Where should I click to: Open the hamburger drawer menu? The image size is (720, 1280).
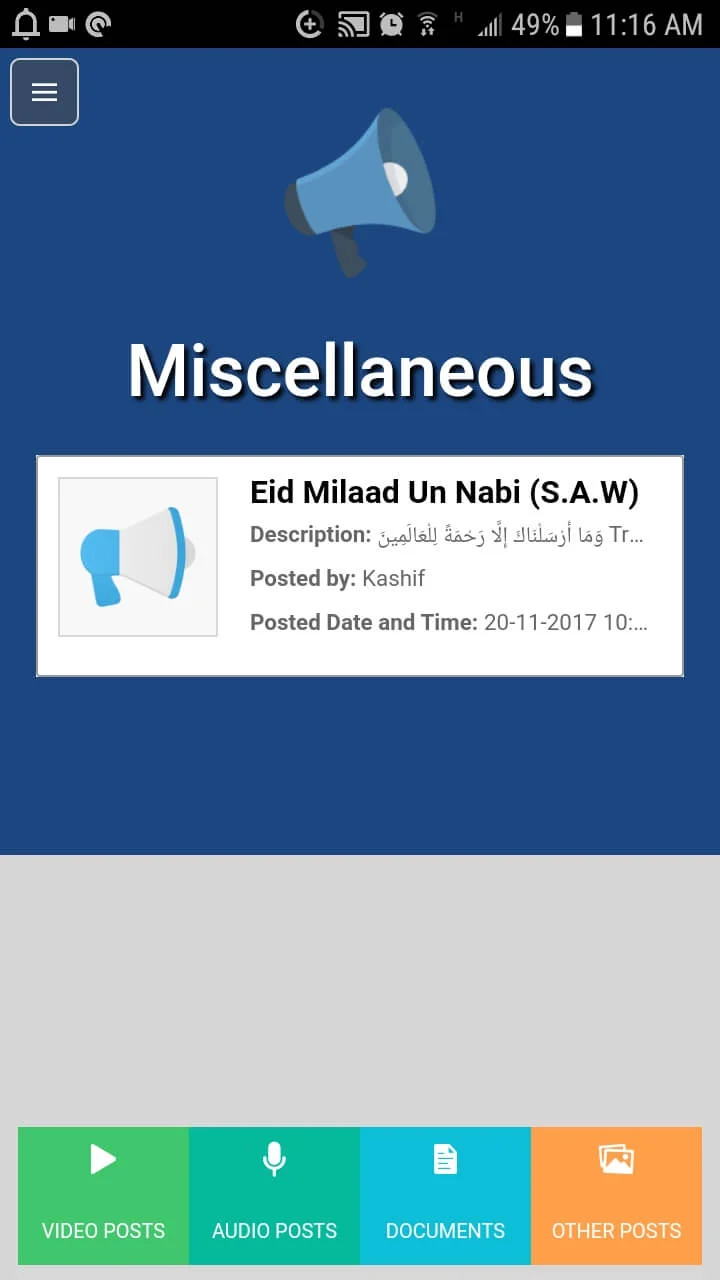pos(44,92)
